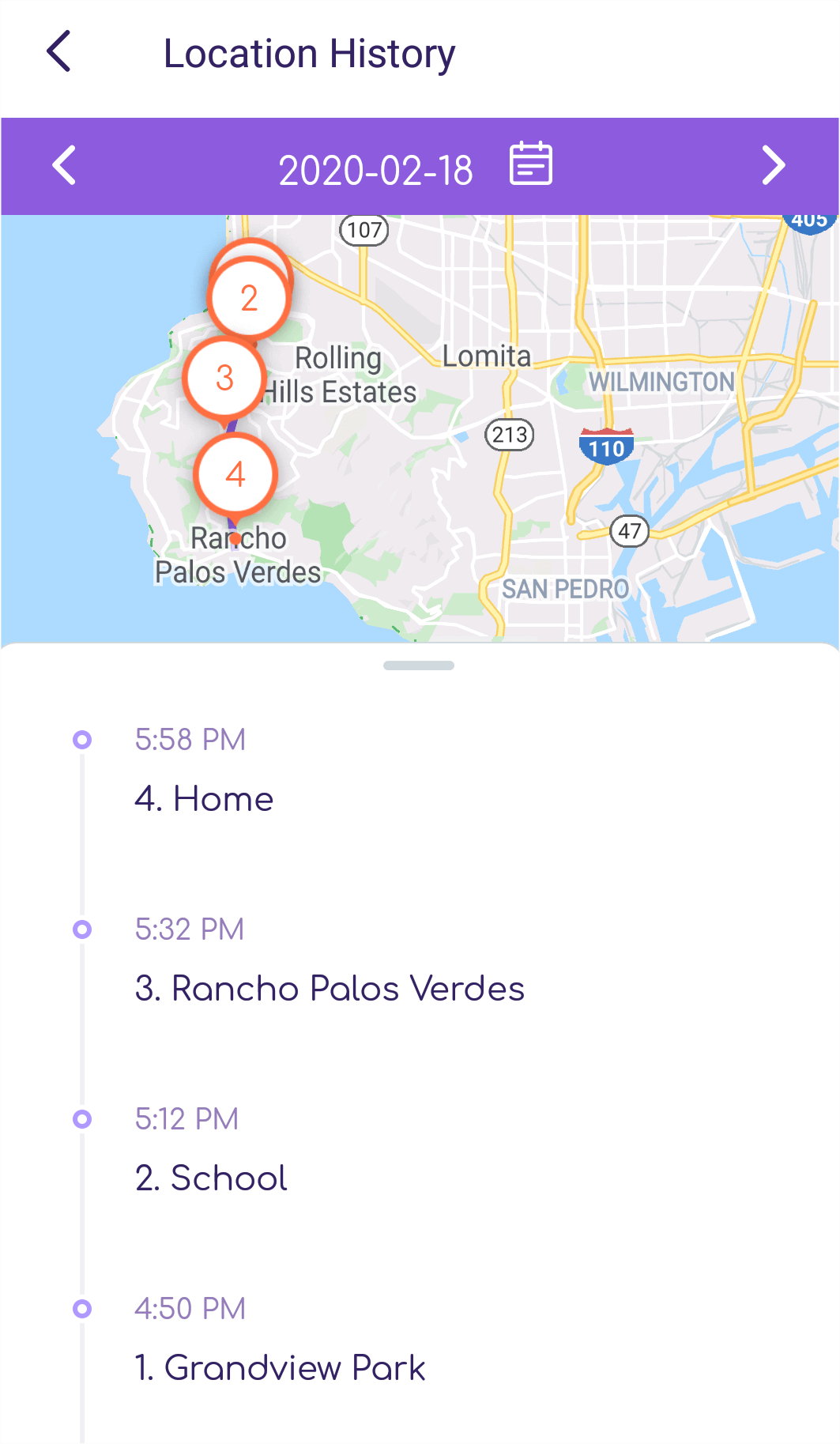Go back from Location History

(x=59, y=52)
